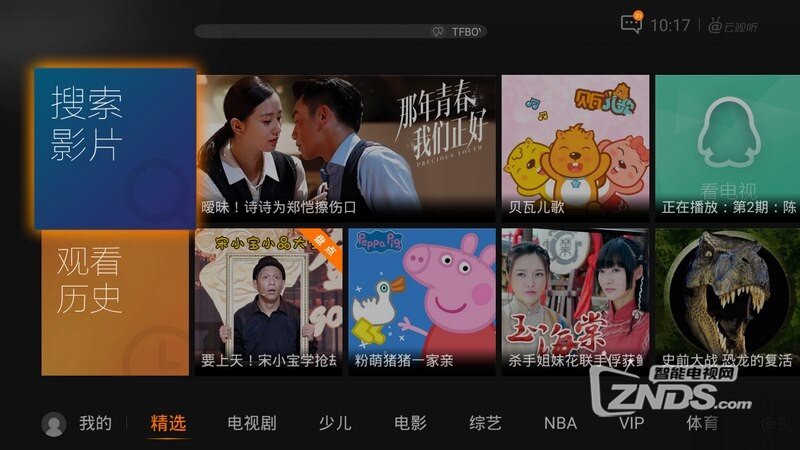Open the 贝瓦儿歌 card

click(574, 148)
